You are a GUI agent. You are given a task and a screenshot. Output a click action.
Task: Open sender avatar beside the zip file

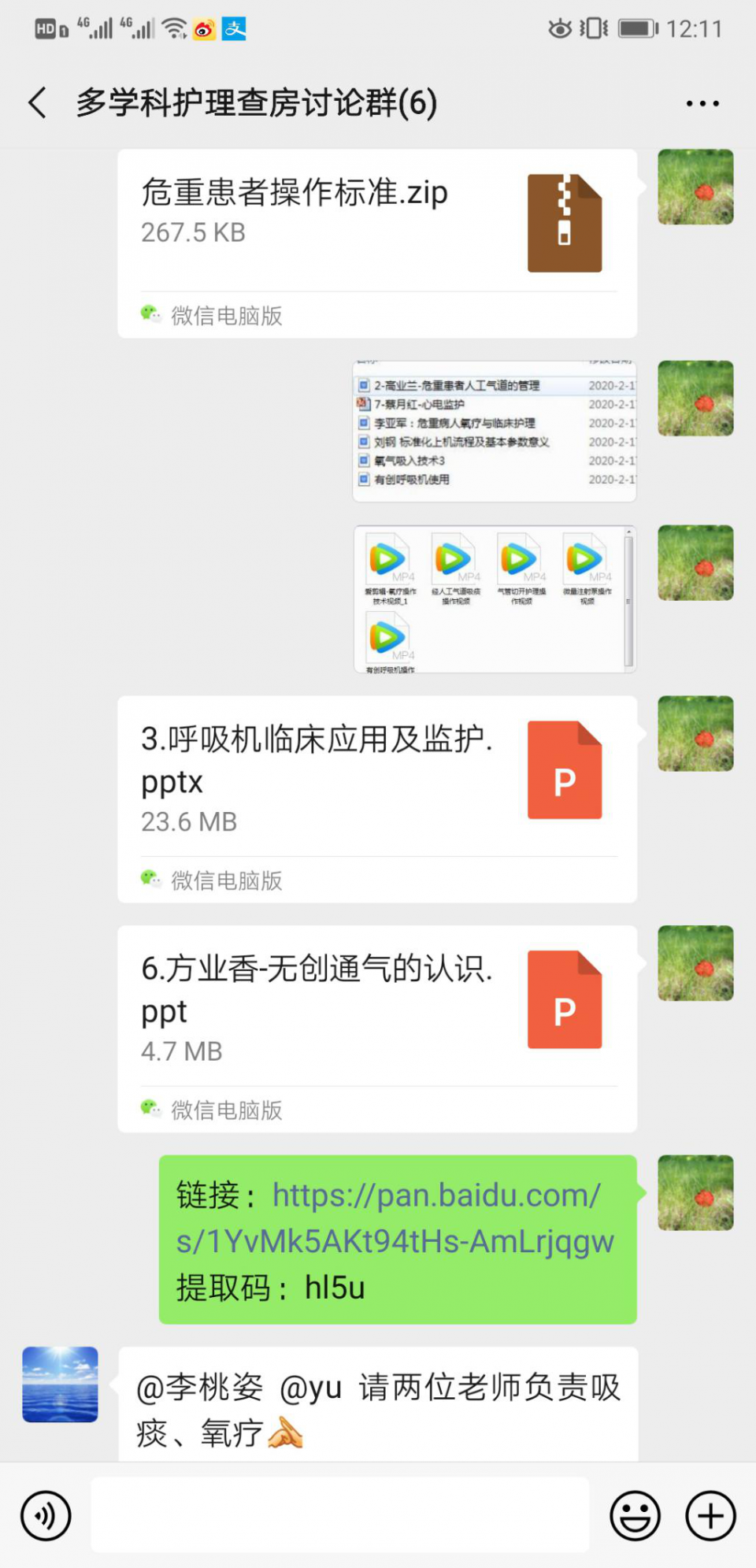pyautogui.click(x=695, y=187)
